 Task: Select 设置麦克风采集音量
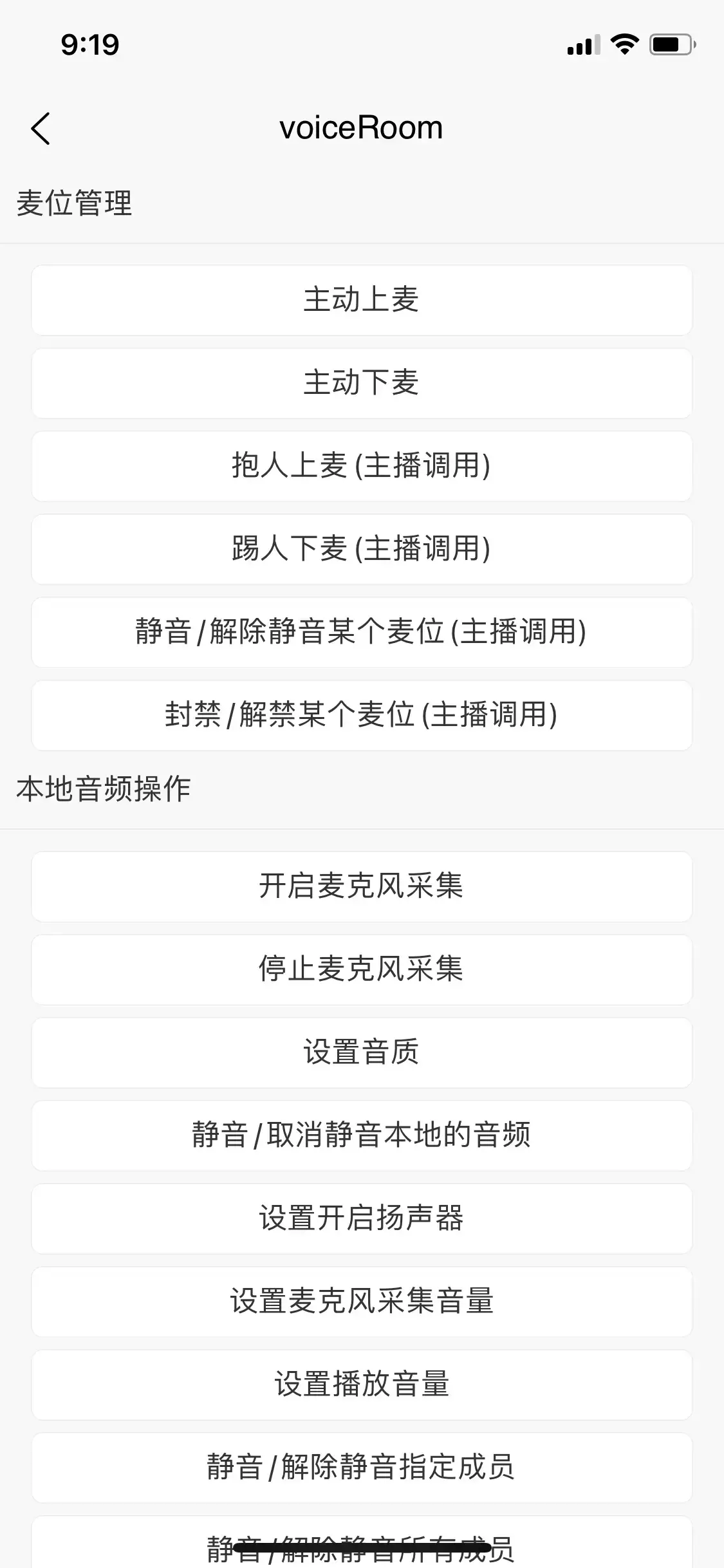point(362,1302)
